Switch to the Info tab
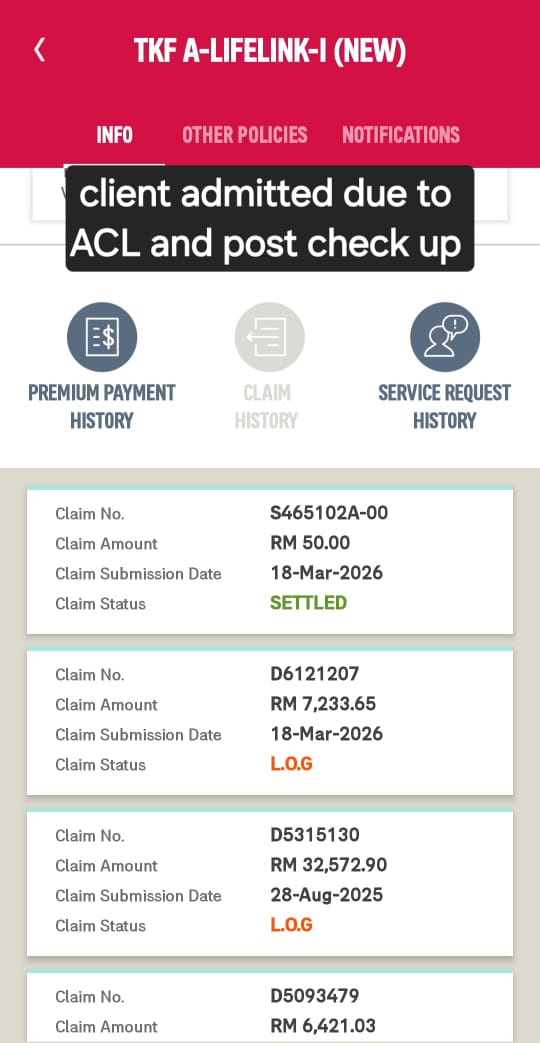 pos(114,135)
